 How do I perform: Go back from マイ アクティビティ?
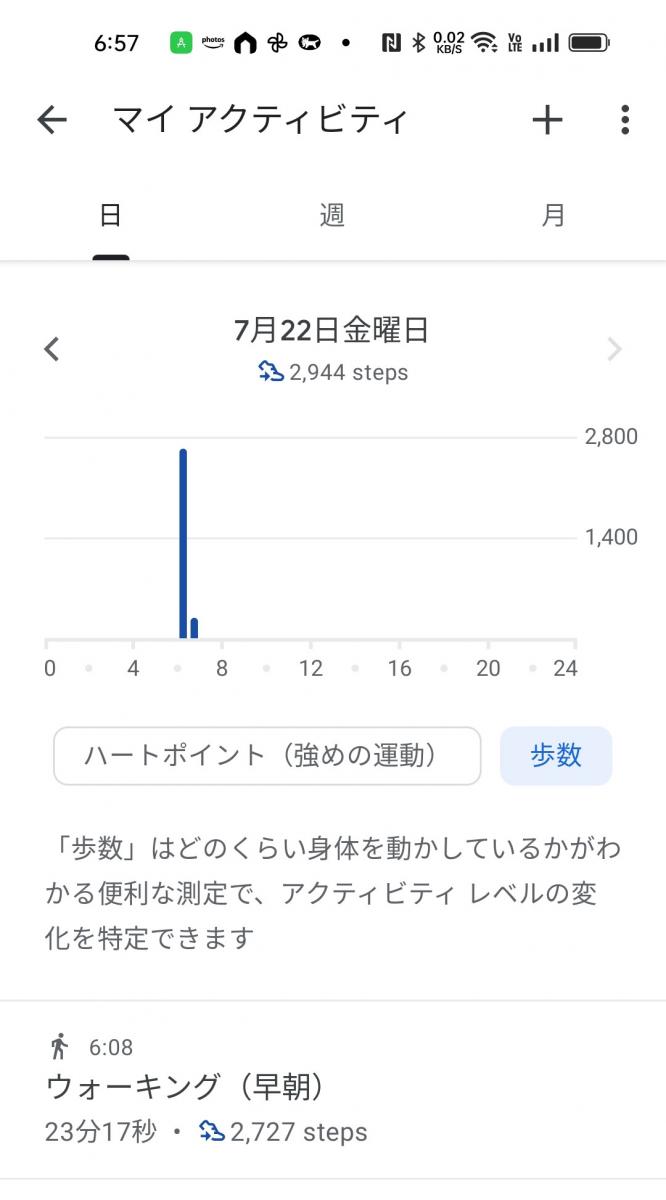point(52,121)
